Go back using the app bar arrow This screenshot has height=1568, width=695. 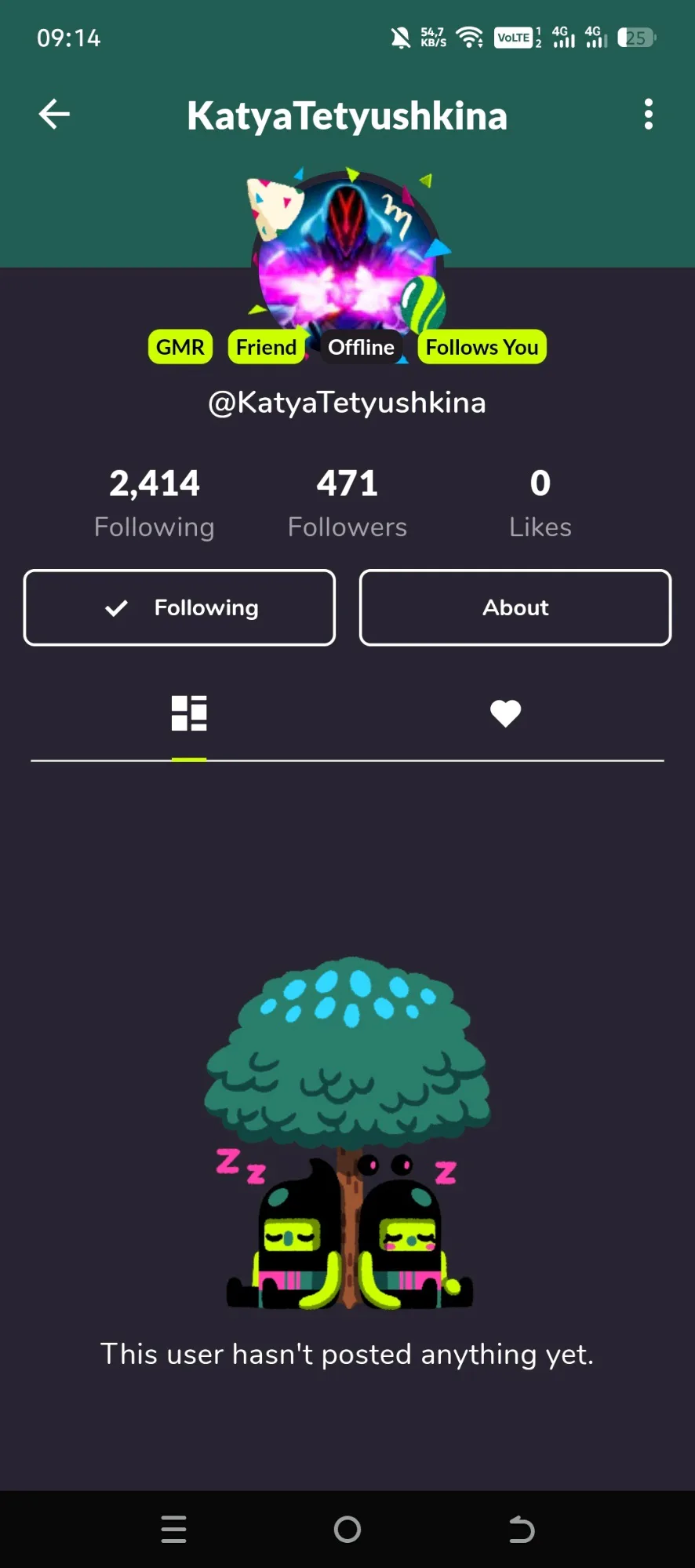tap(54, 115)
